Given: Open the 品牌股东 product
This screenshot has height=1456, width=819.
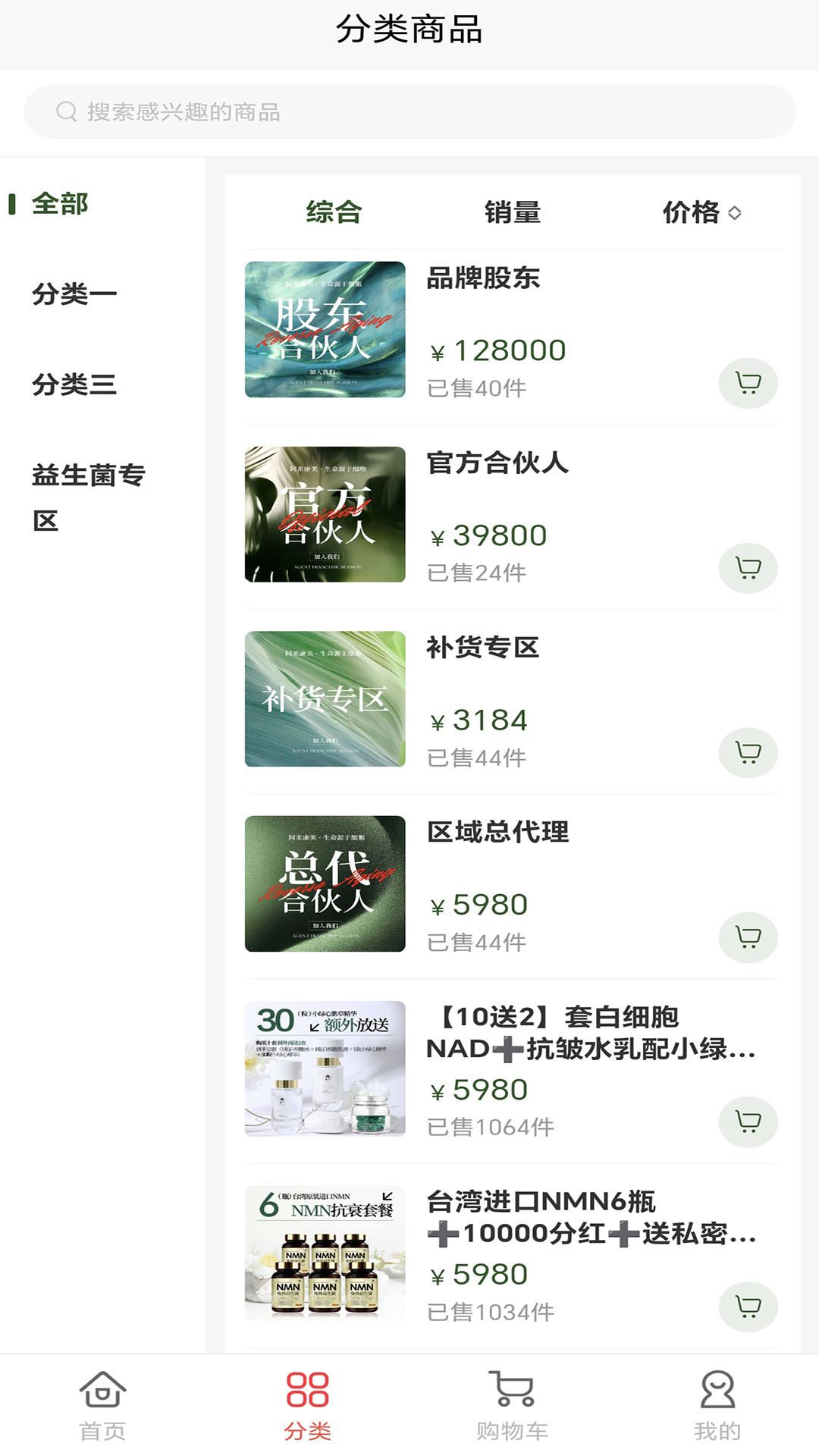Looking at the screenshot, I should point(483,278).
